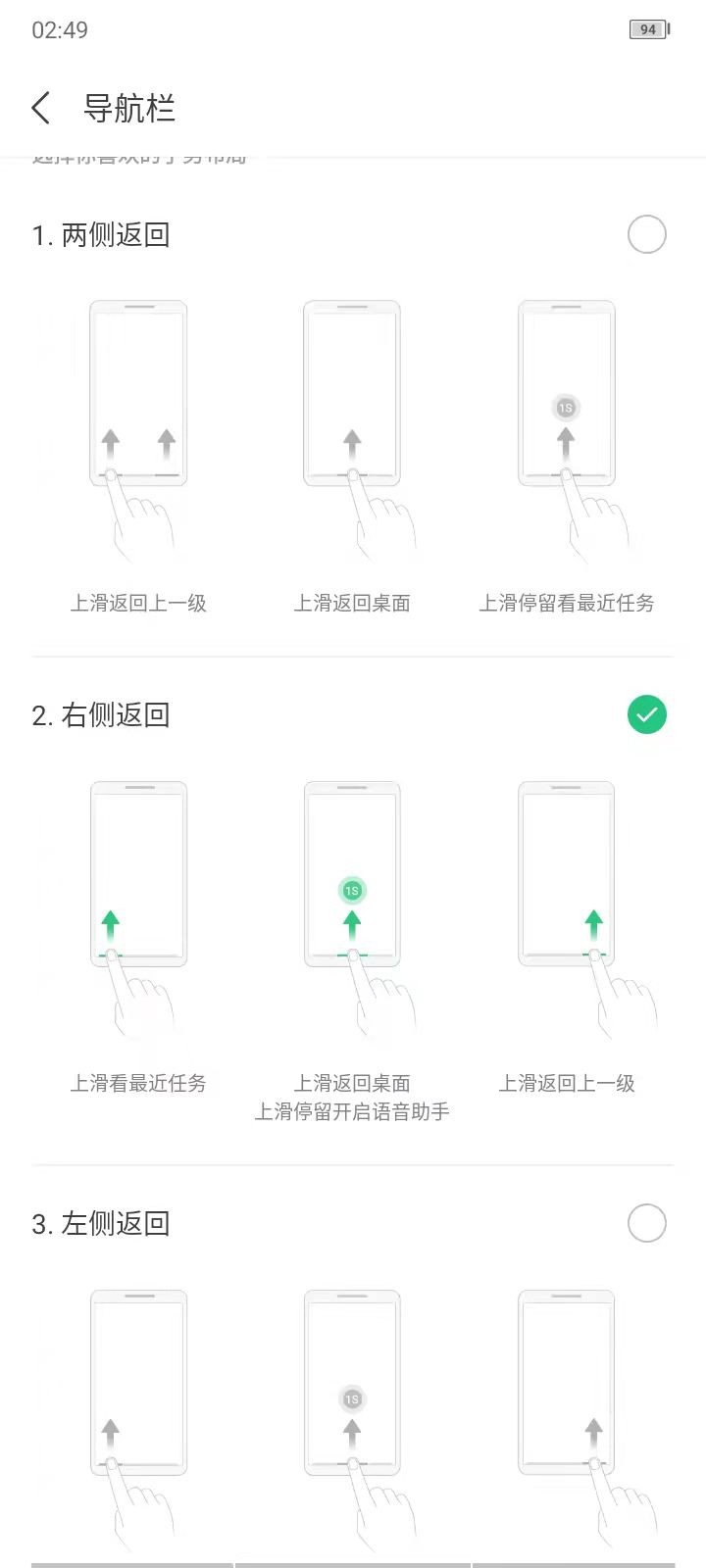
Task: Tap the 上滑返回上一级 gesture diagram under 两侧返回
Action: (137, 392)
